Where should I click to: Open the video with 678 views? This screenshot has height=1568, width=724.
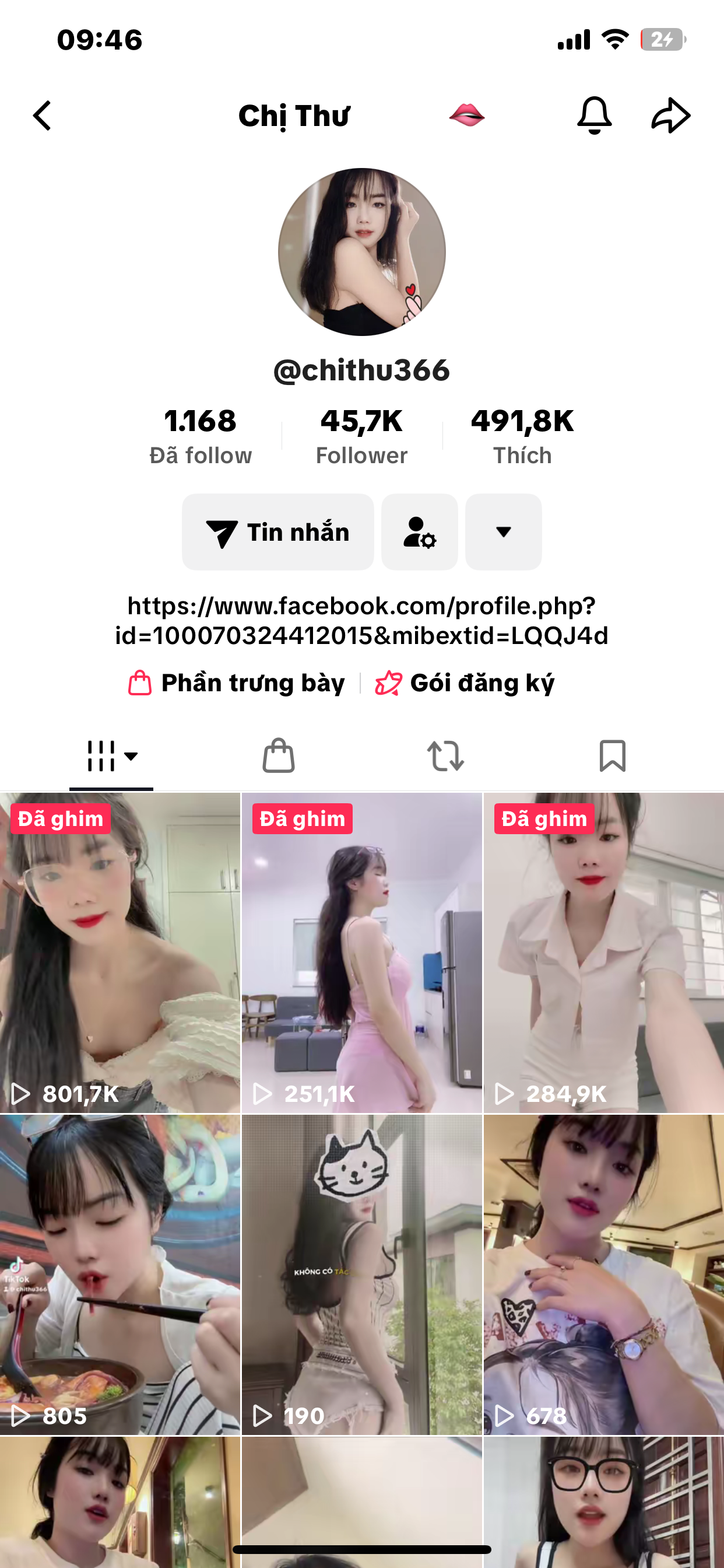tap(603, 1275)
